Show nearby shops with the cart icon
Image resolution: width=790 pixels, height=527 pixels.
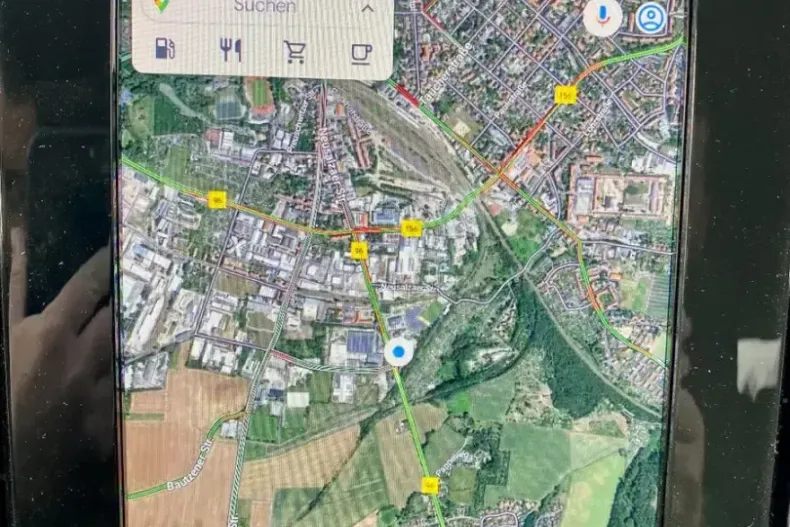click(295, 51)
